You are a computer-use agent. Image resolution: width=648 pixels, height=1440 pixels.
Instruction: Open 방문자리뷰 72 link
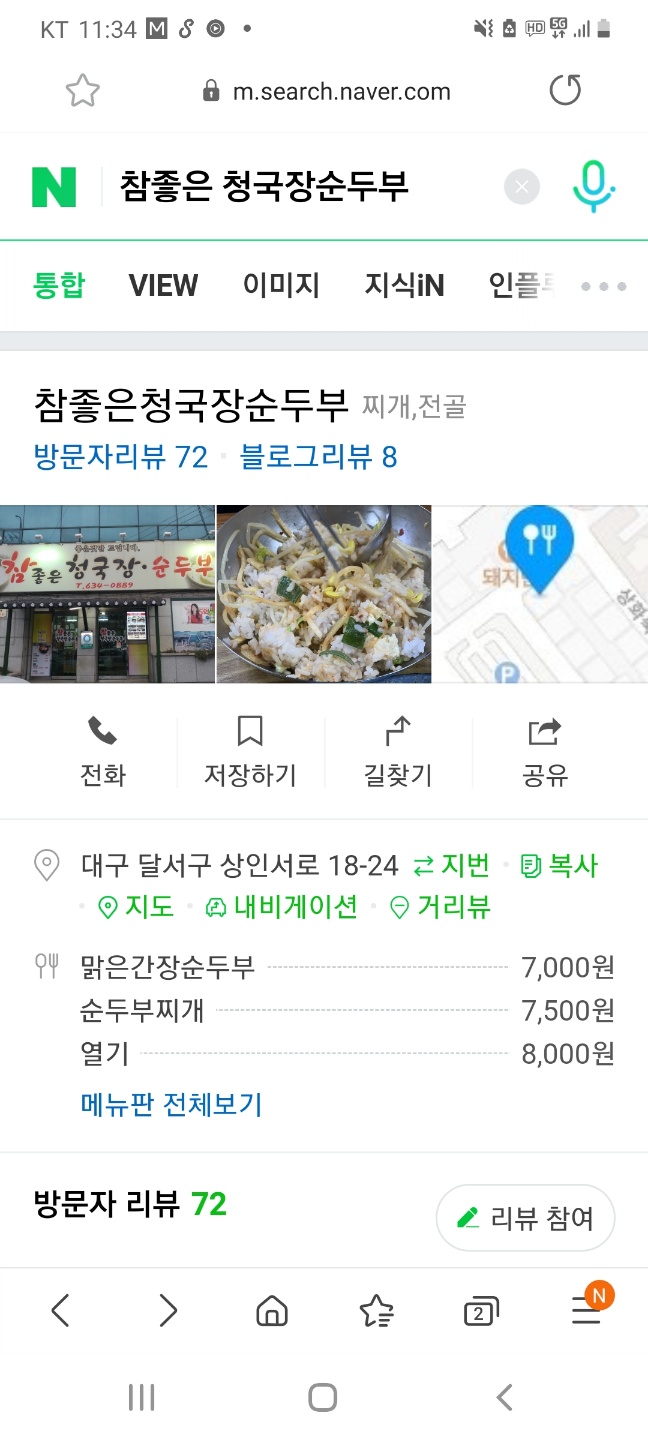(x=121, y=458)
